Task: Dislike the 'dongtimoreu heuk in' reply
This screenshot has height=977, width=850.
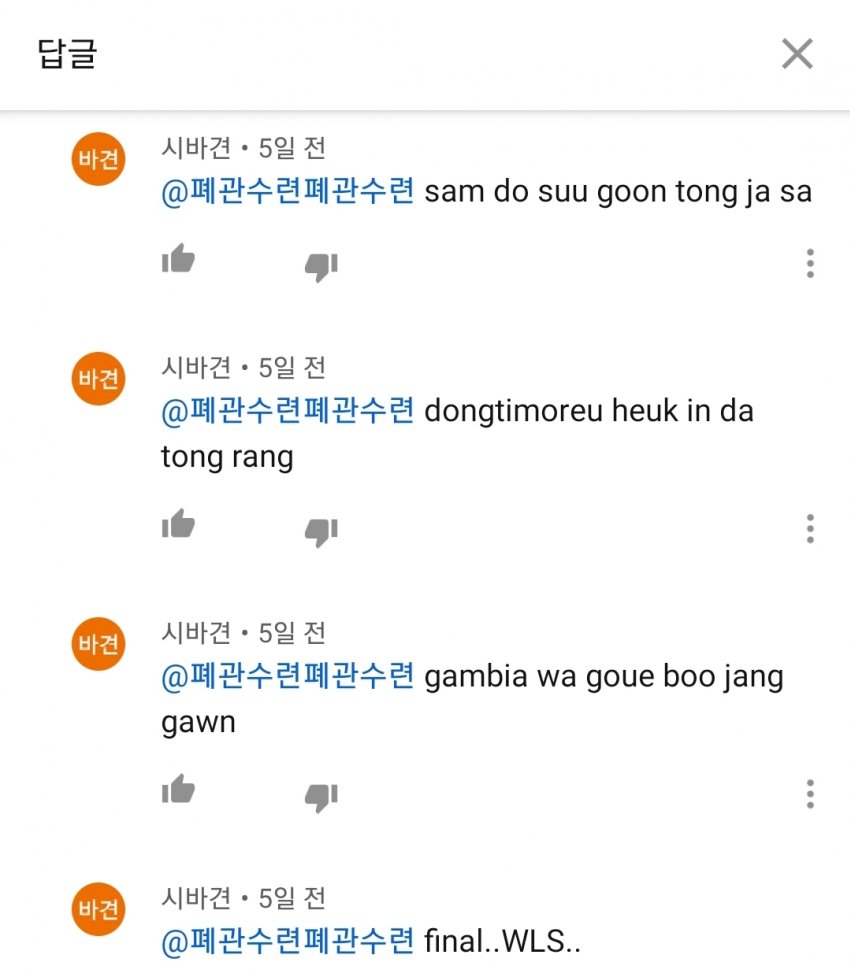Action: pos(321,531)
